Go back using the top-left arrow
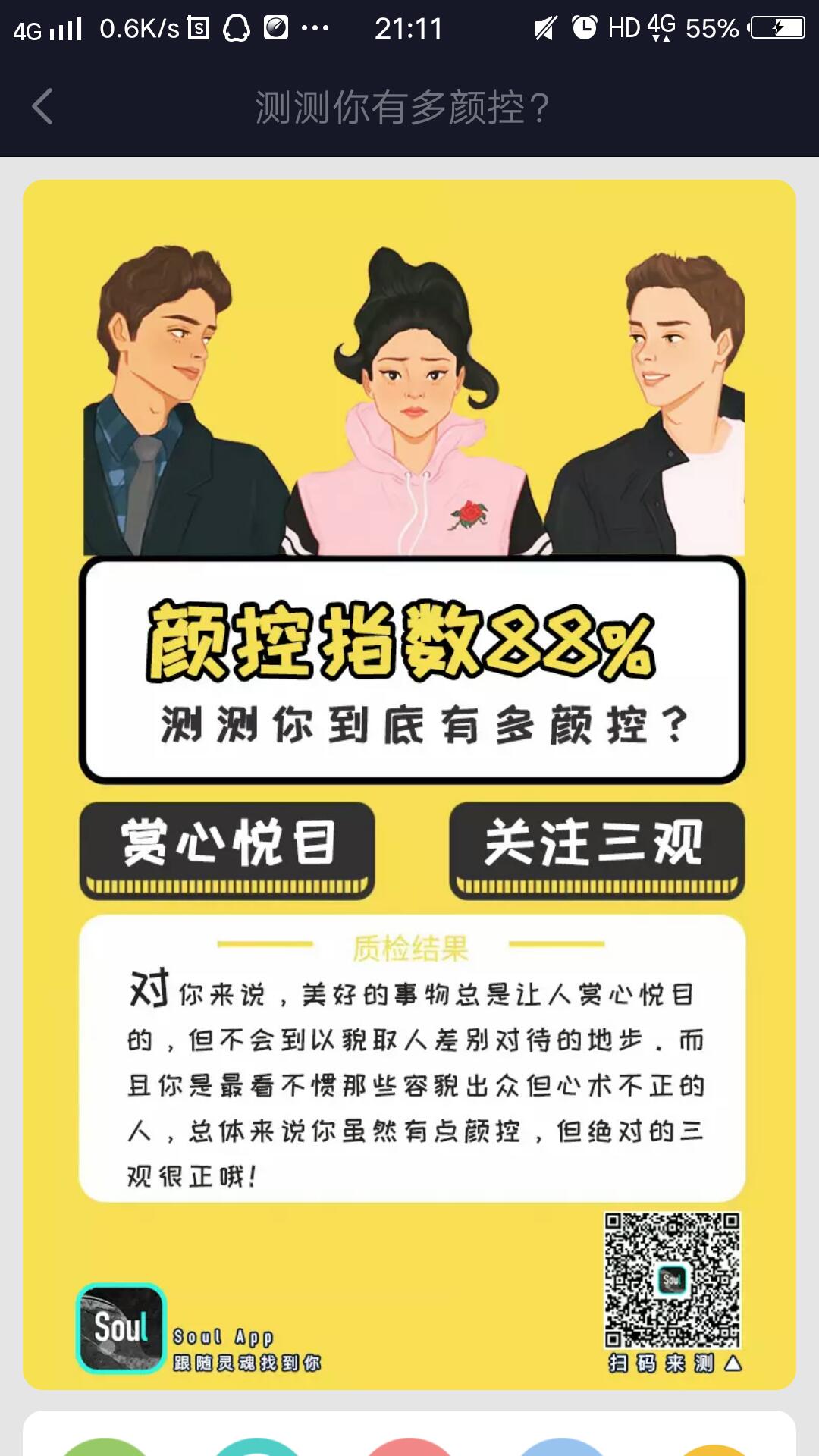819x1456 pixels. pos(42,106)
